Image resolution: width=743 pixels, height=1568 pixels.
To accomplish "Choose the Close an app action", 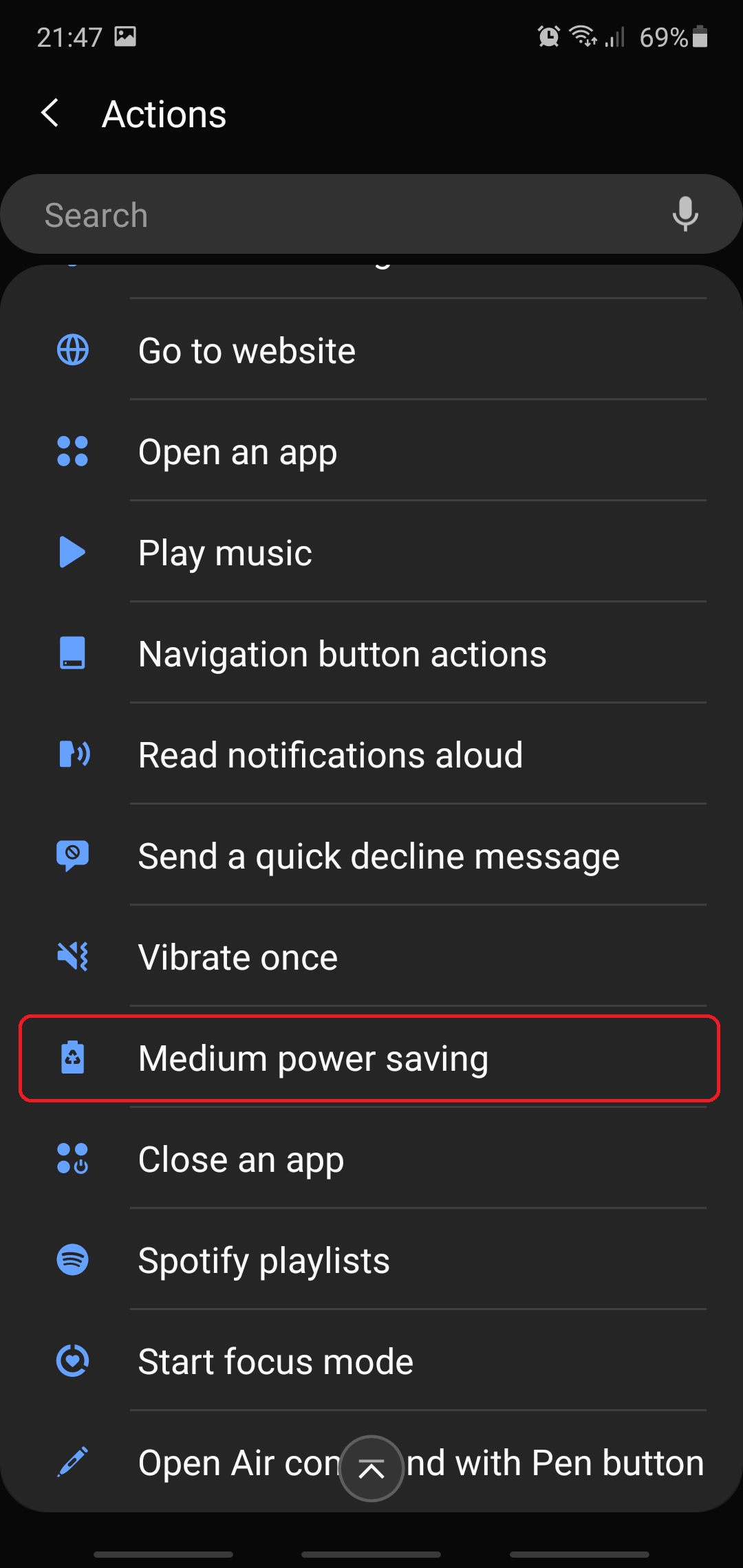I will 371,1159.
